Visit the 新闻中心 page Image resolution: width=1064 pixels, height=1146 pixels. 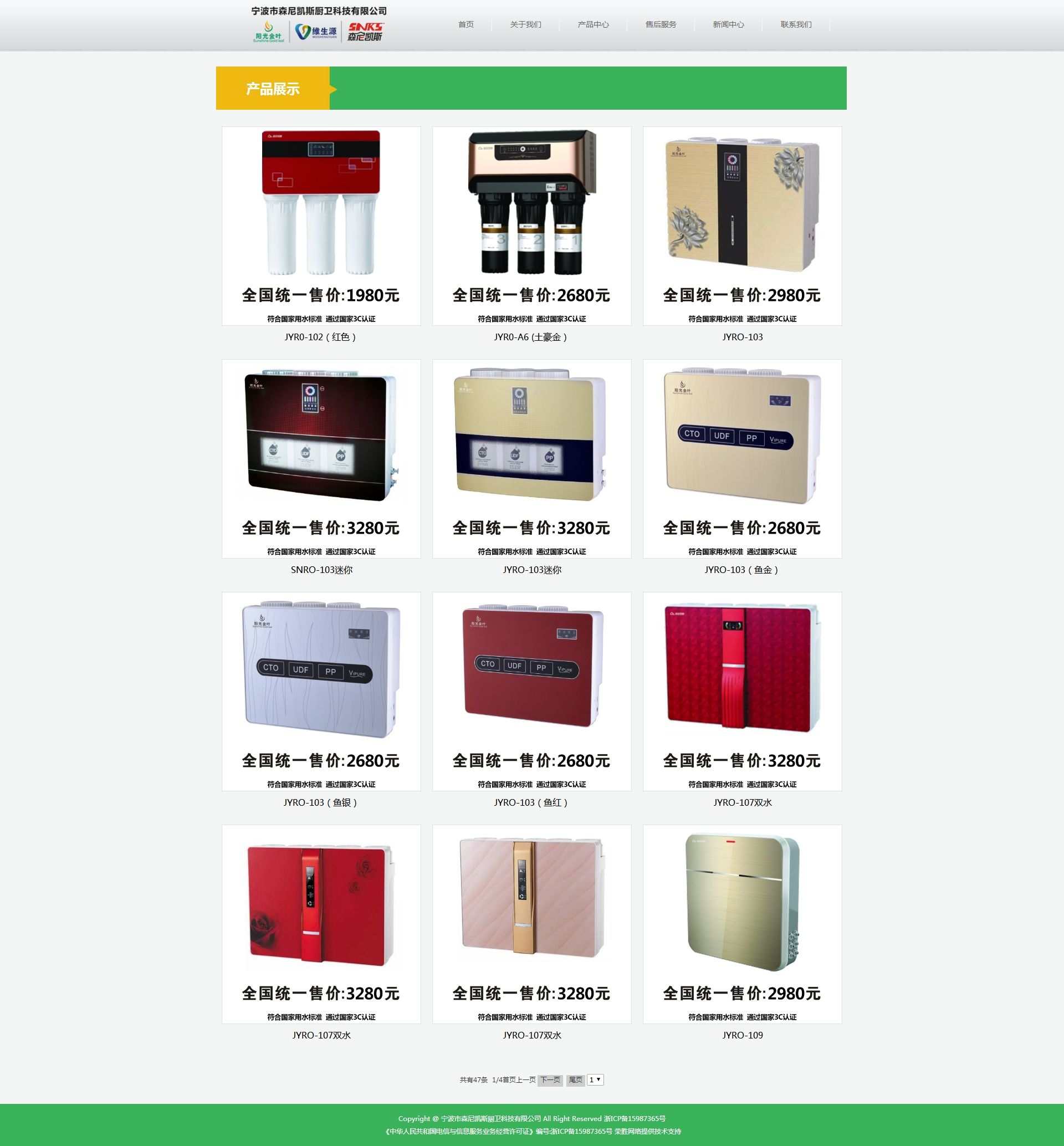click(x=728, y=25)
